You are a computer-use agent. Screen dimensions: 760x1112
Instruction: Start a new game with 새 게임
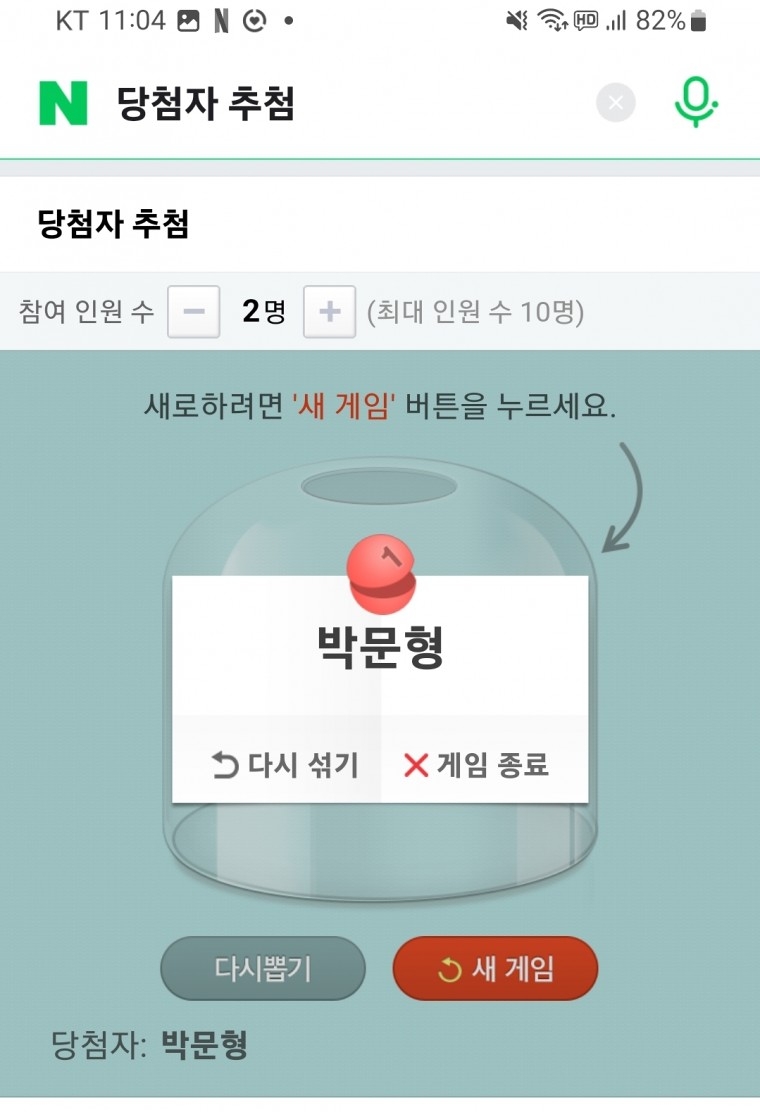pyautogui.click(x=495, y=968)
